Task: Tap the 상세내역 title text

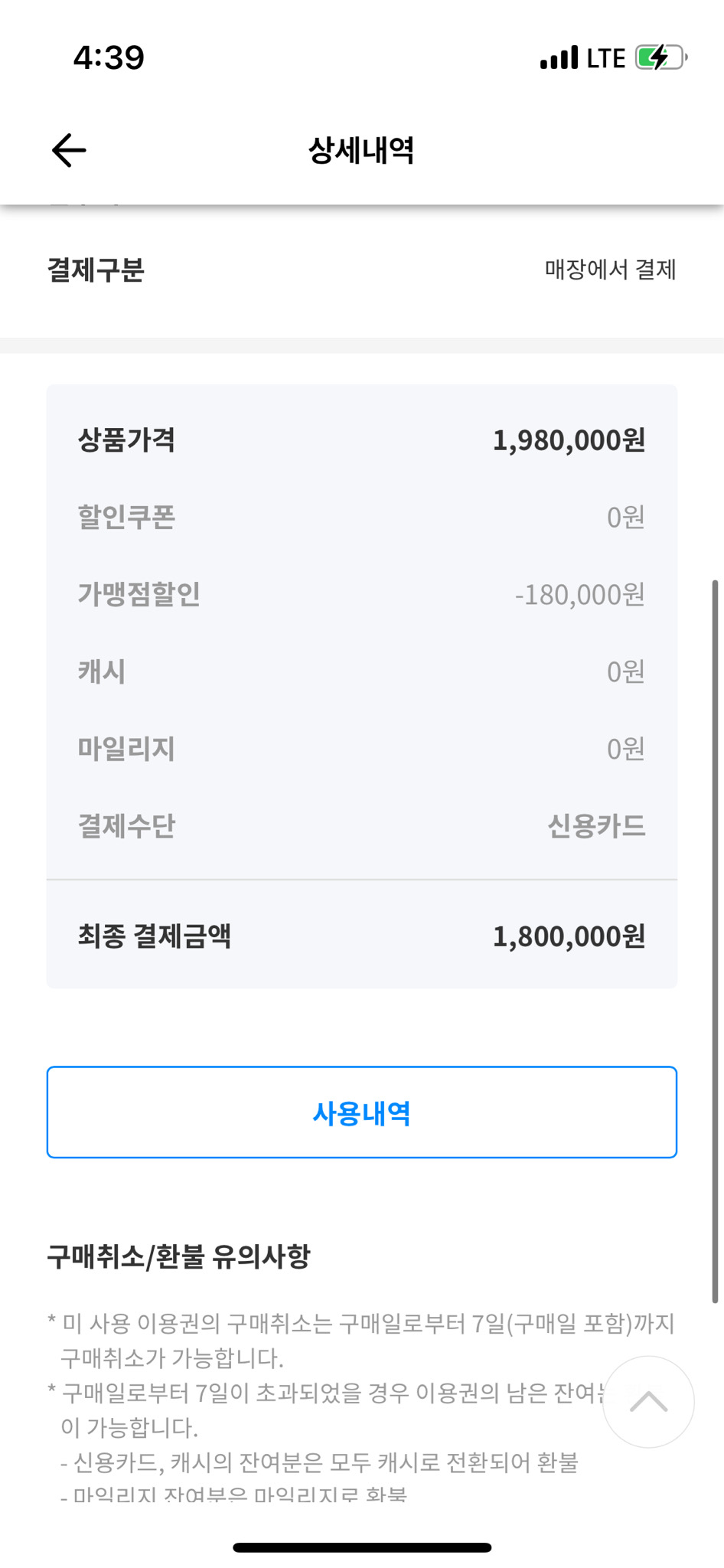Action: pos(362,151)
